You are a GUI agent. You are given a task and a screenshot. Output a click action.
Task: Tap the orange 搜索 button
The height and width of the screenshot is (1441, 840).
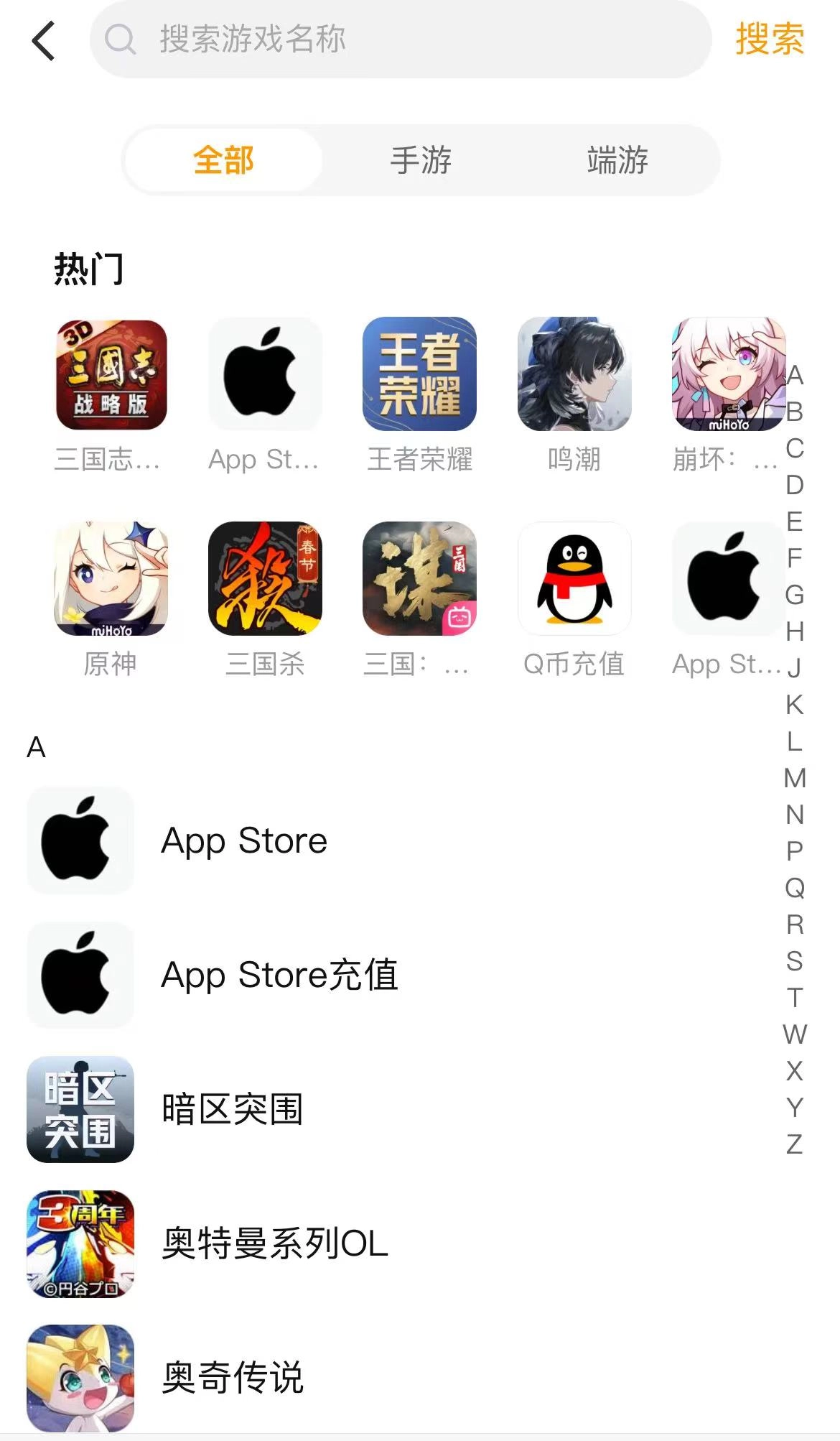(769, 39)
